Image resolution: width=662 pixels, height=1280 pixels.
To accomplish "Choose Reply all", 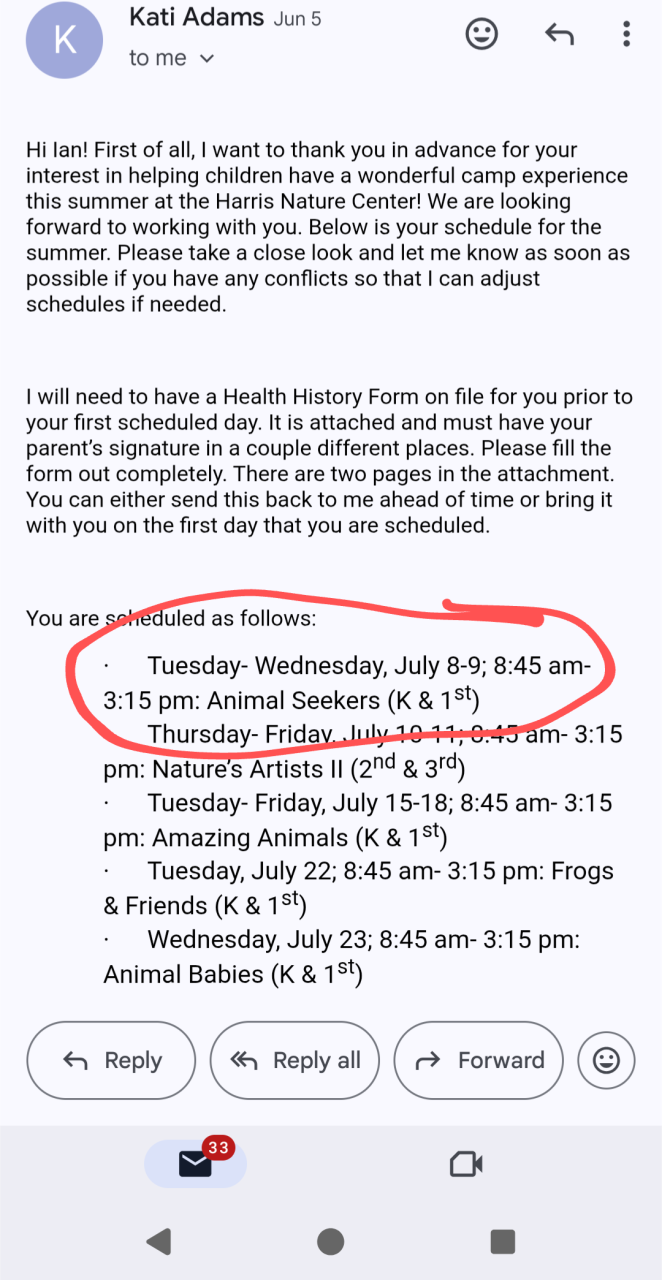I will [x=295, y=1060].
